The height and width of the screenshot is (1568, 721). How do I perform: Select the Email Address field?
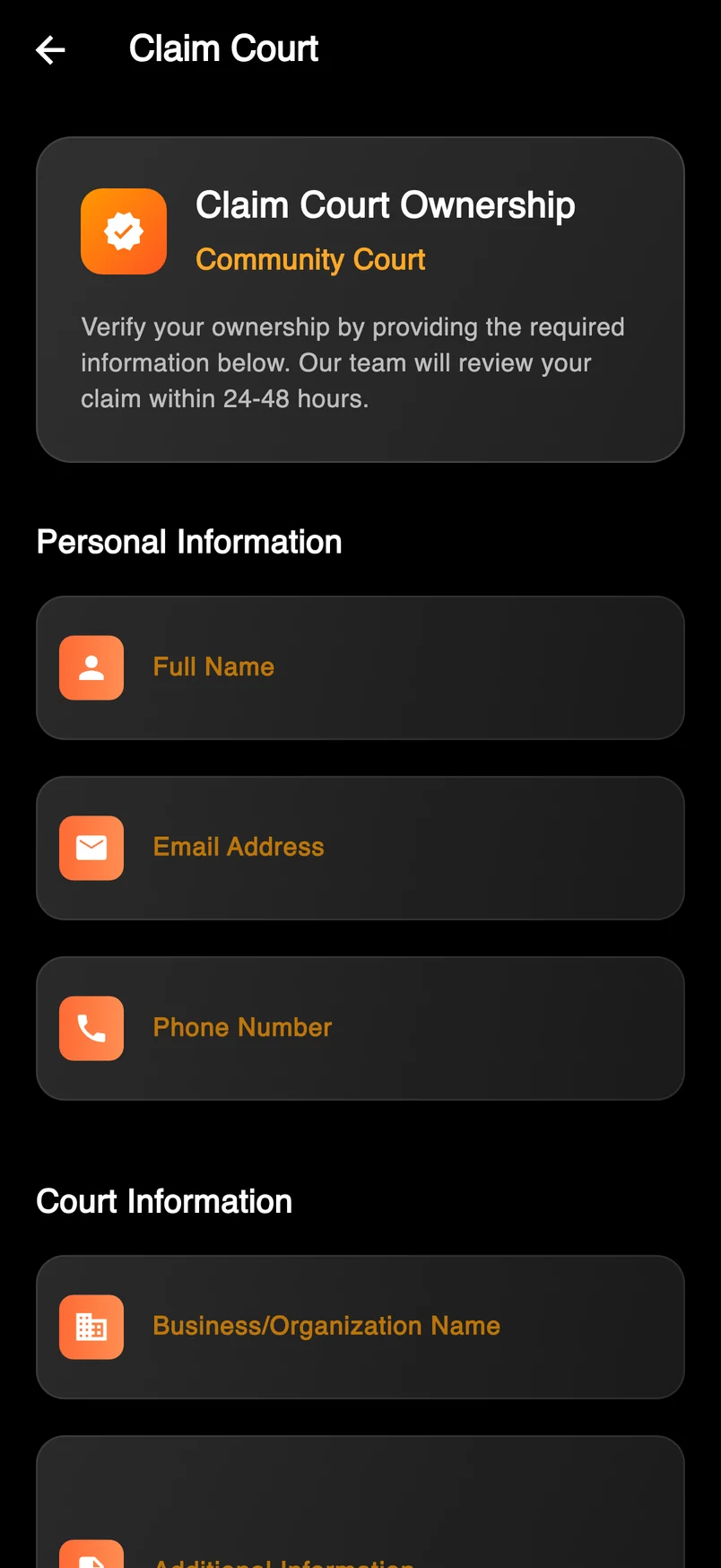pos(360,848)
